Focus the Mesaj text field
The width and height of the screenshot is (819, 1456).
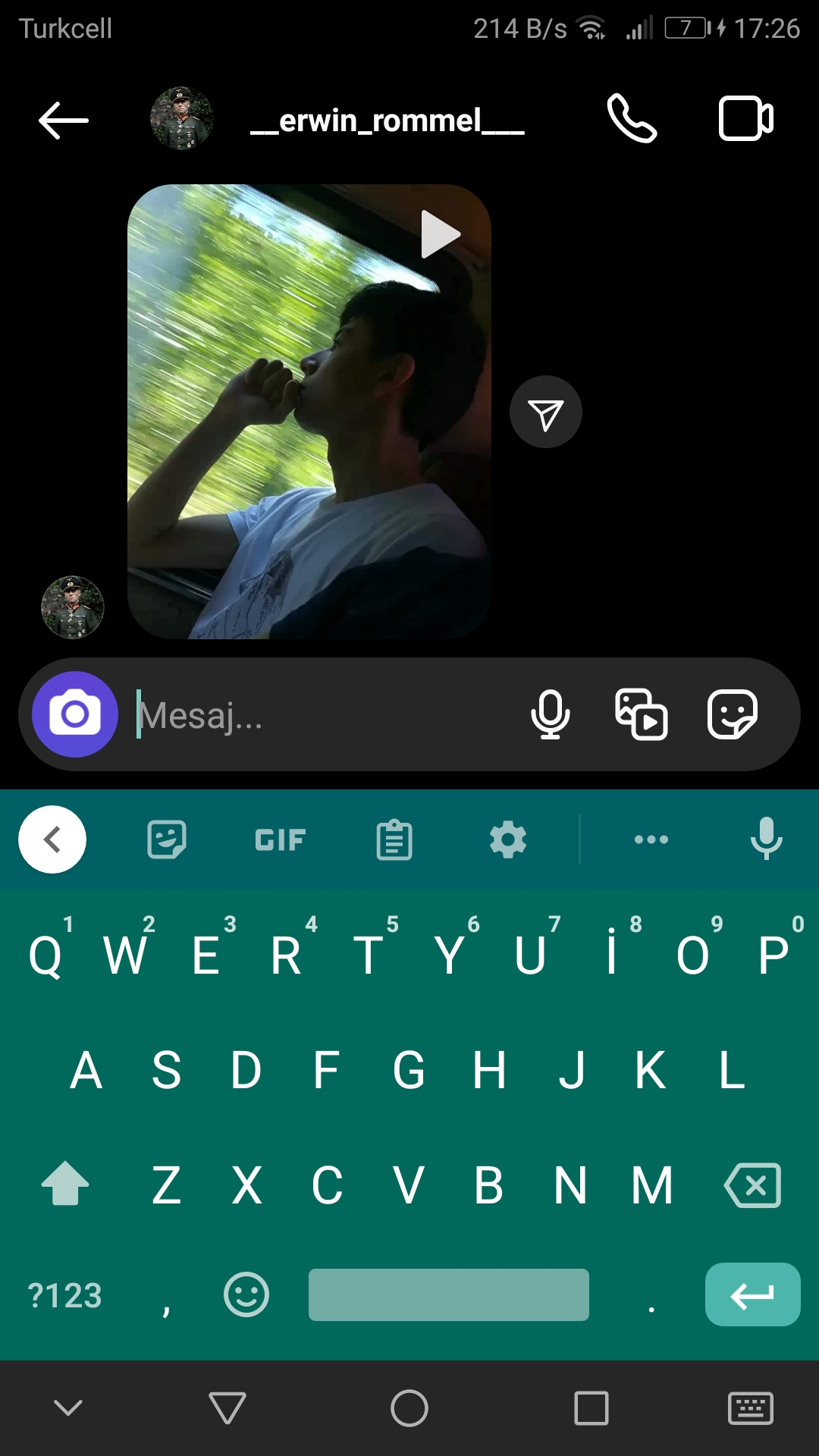pyautogui.click(x=318, y=714)
